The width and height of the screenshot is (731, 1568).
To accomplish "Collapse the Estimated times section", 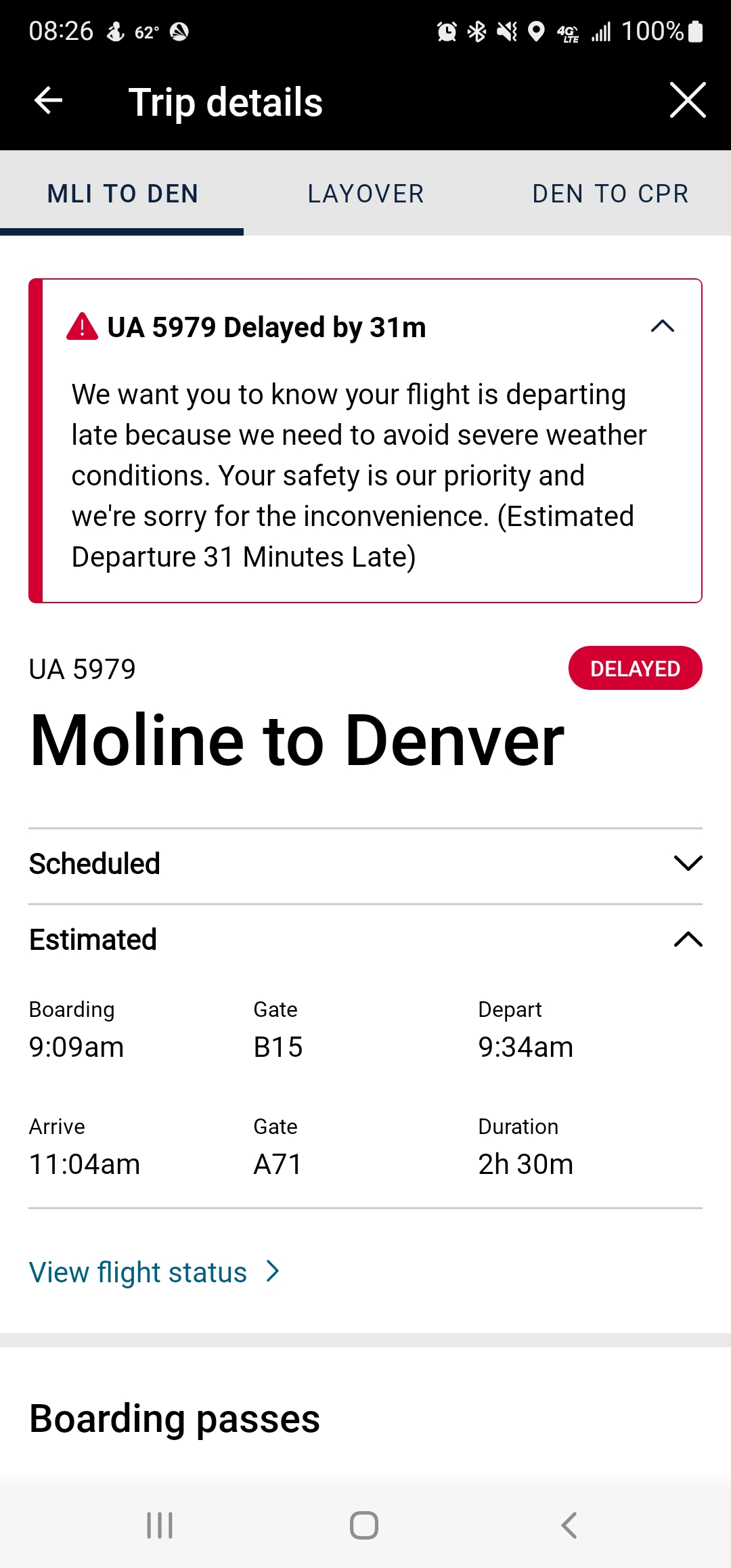I will click(688, 940).
